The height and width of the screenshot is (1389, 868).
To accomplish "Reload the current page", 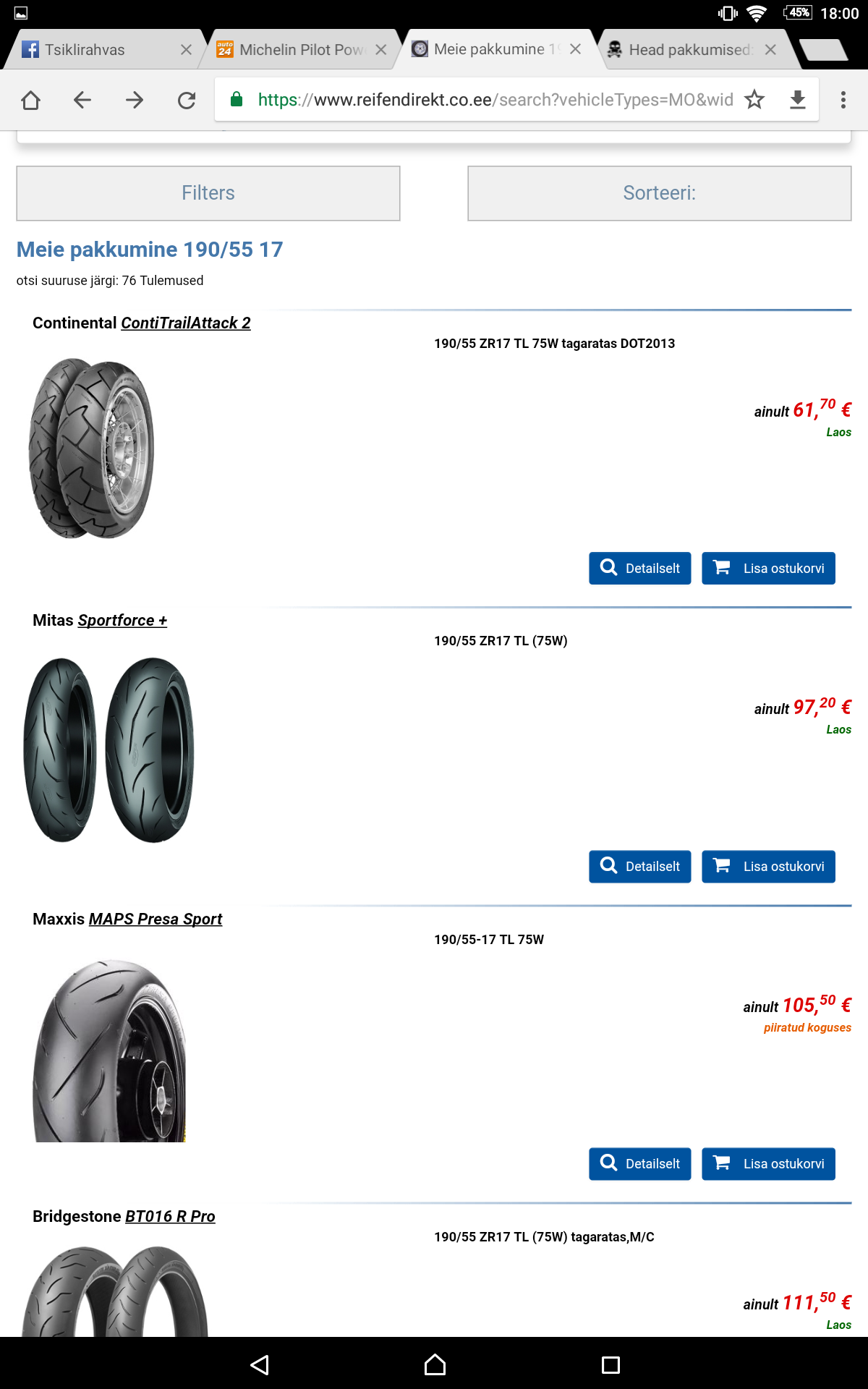I will (x=187, y=100).
